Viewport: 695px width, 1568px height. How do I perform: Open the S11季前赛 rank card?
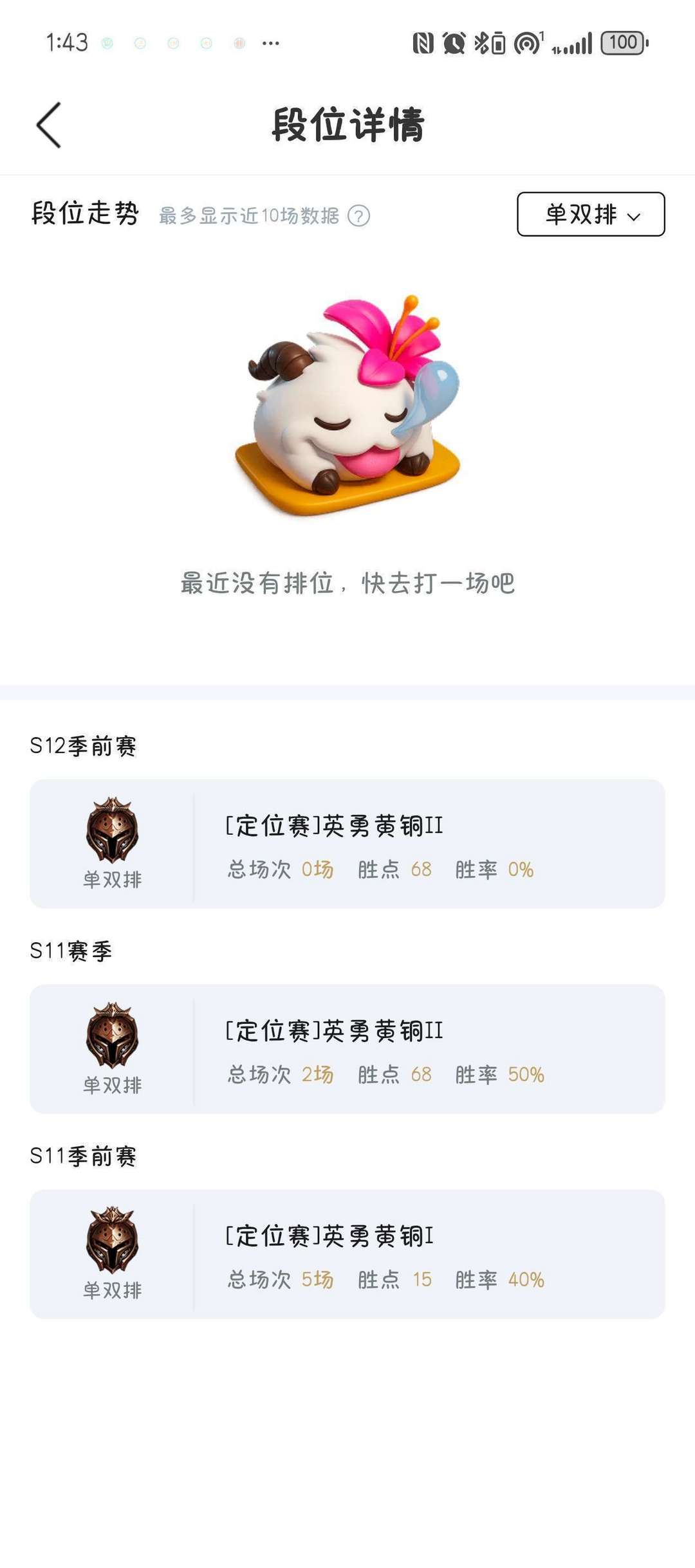(x=347, y=1253)
